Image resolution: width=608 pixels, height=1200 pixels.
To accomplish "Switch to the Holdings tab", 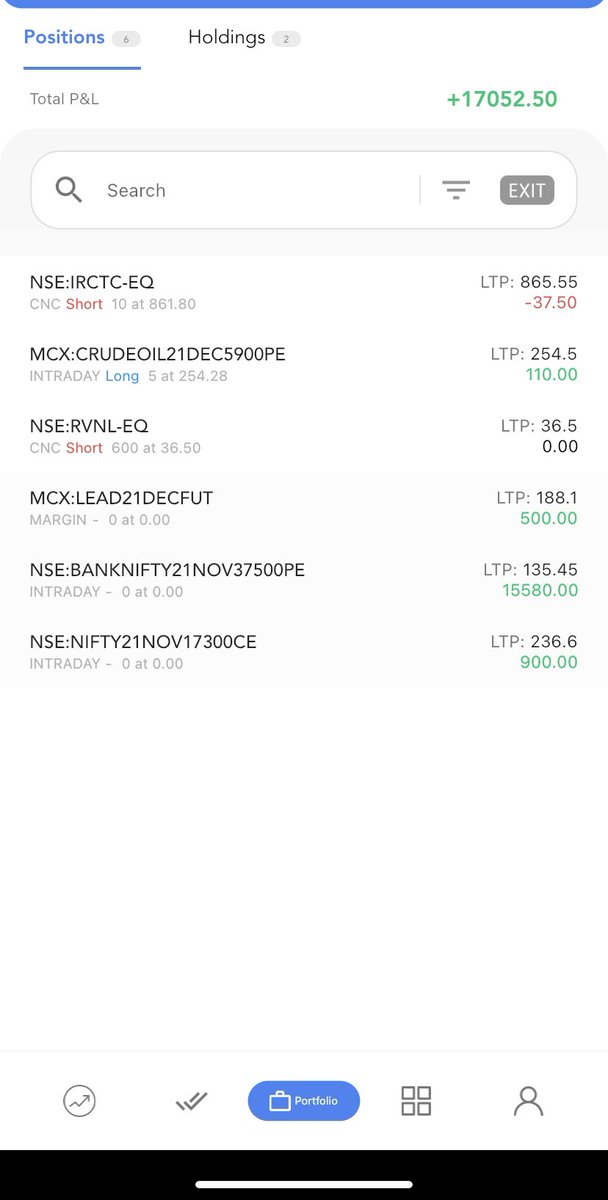I will [244, 38].
